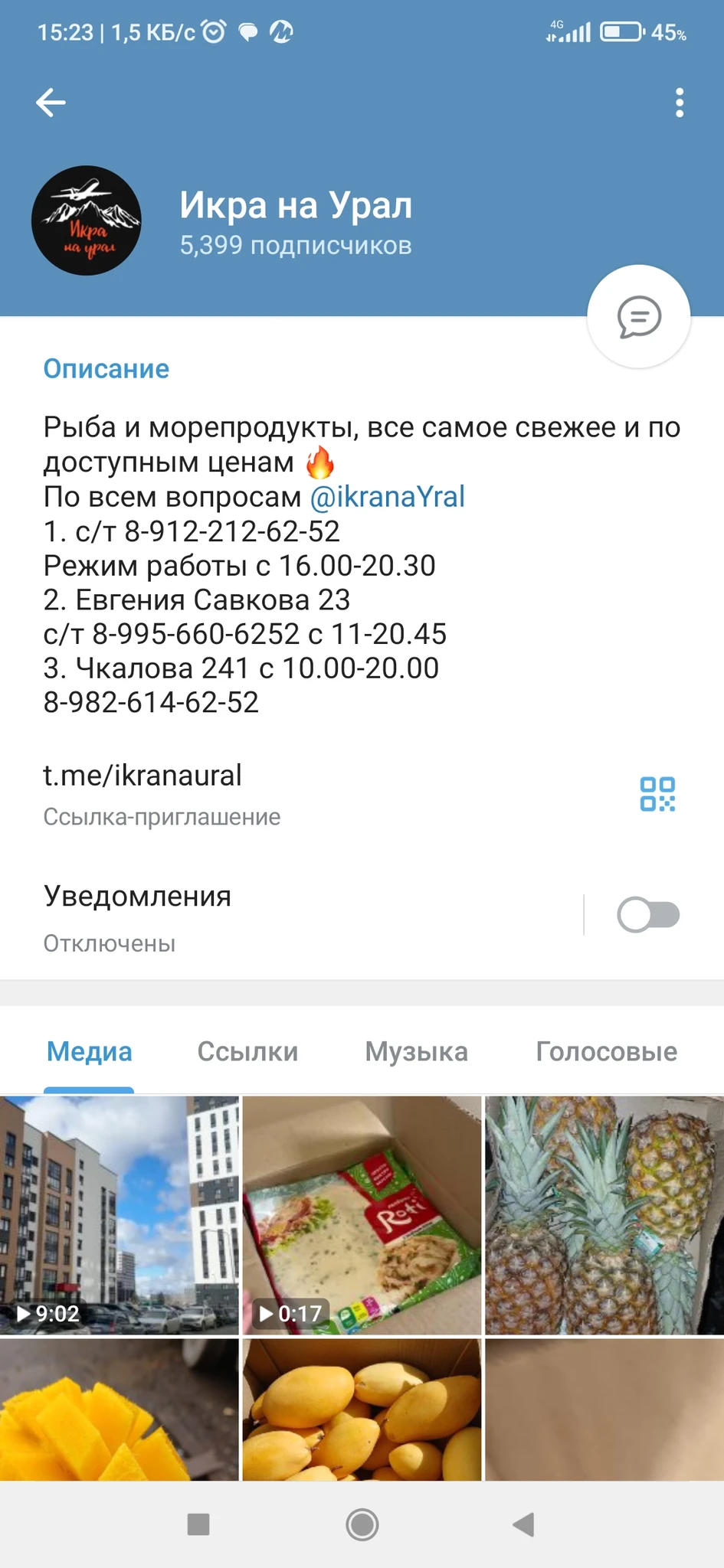Open recent apps with square button
The image size is (724, 1568).
coord(198,1524)
